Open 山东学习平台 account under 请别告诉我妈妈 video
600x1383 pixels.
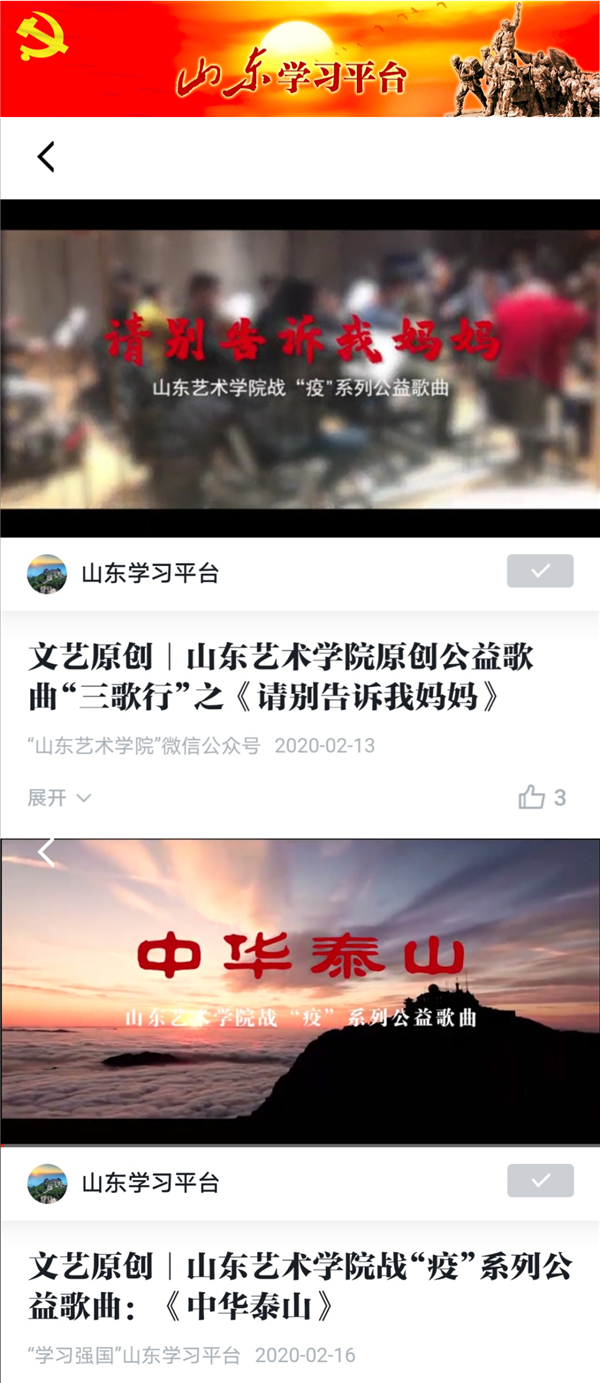(x=149, y=574)
